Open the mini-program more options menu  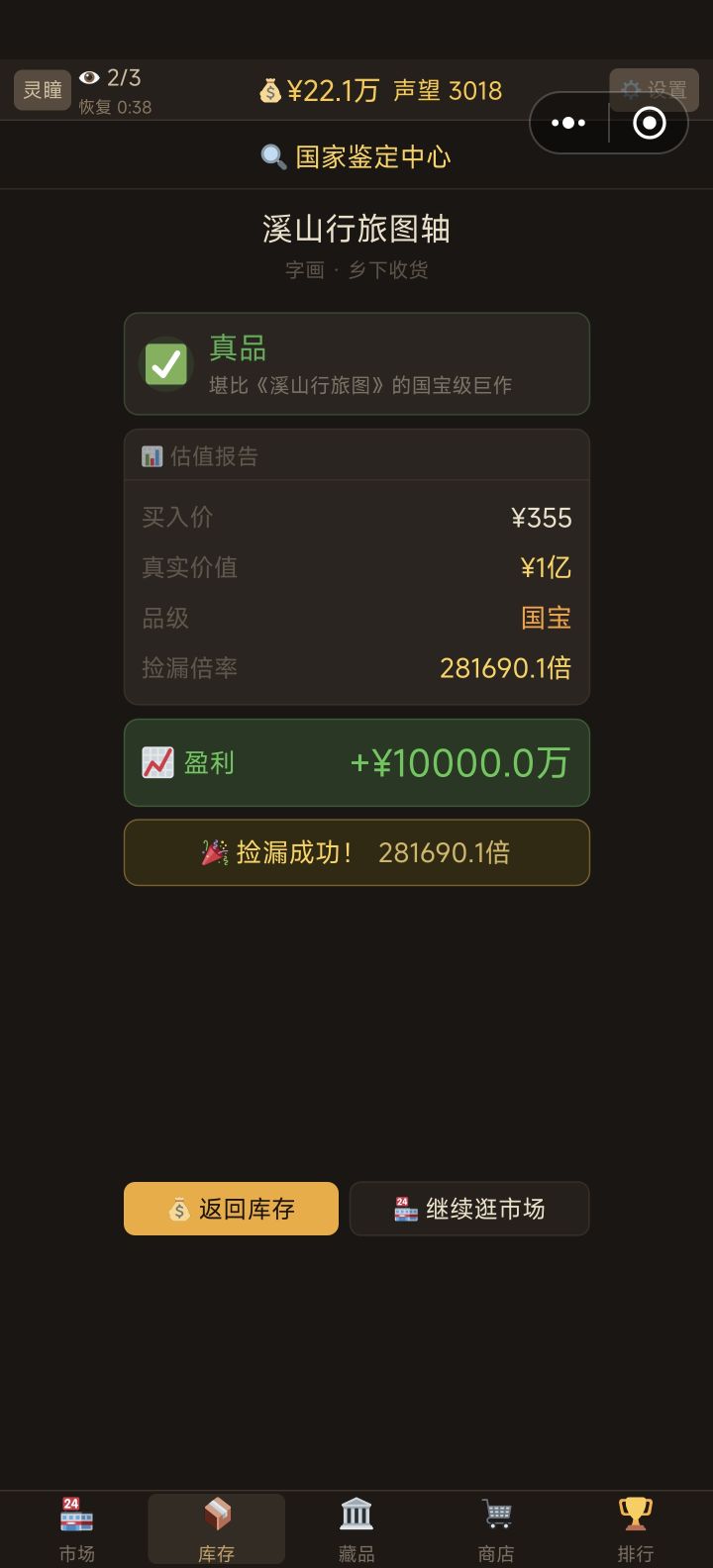pos(568,122)
